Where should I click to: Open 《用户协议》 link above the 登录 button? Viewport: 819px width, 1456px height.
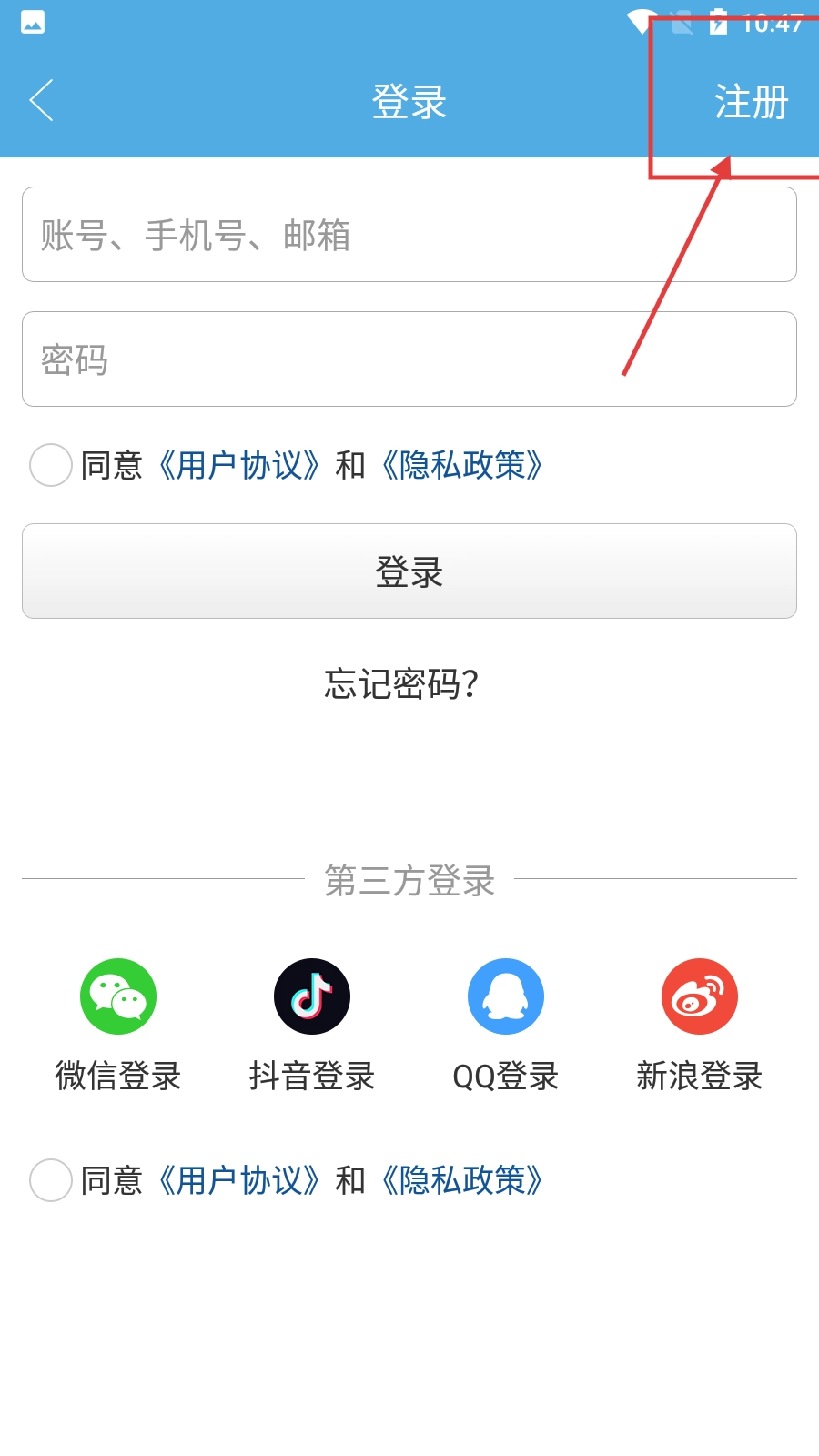[x=238, y=465]
